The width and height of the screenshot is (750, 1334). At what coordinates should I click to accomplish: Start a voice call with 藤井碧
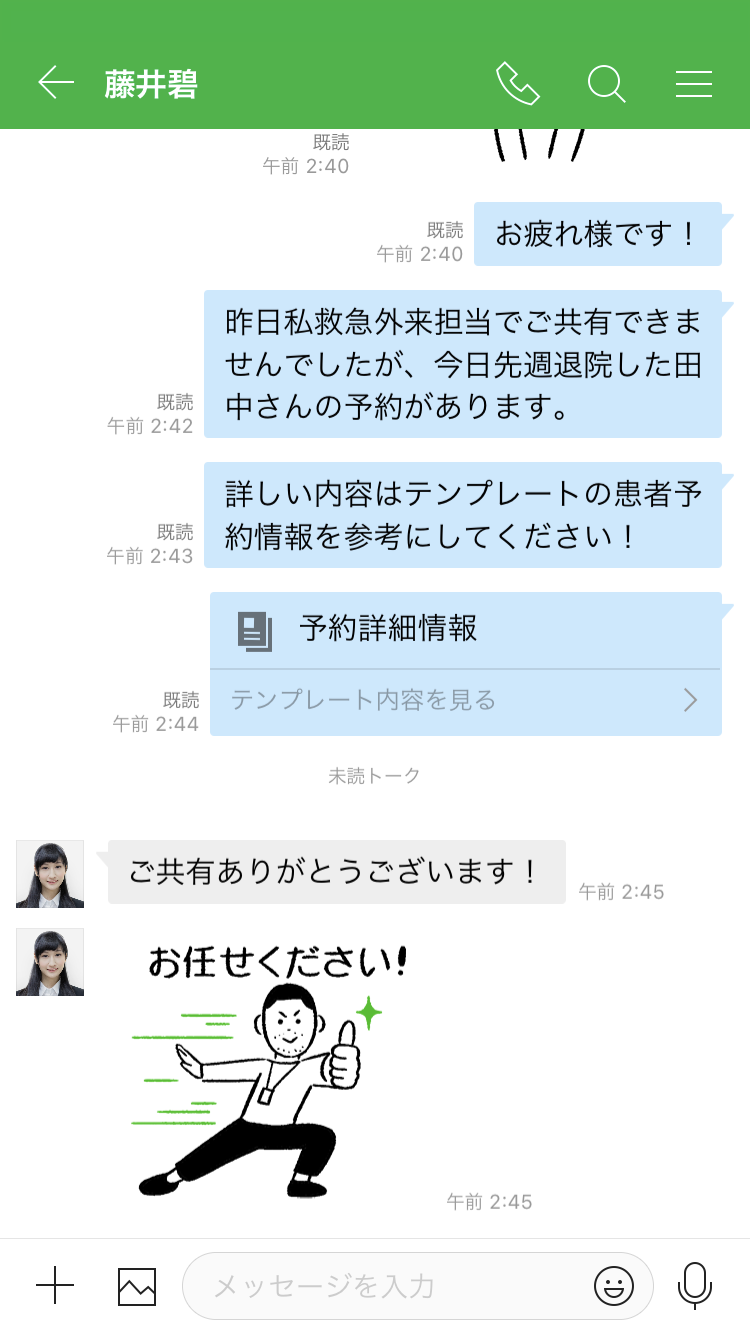[517, 83]
